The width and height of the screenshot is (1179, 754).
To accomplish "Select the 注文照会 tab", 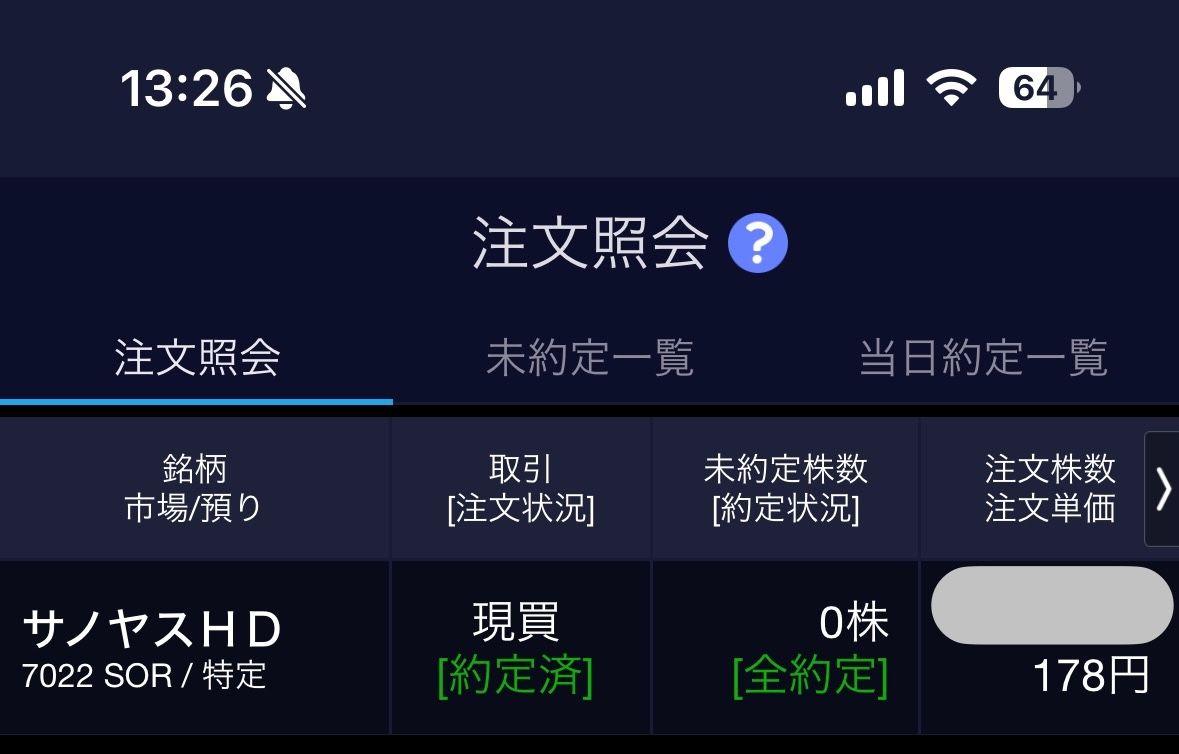I will 197,358.
